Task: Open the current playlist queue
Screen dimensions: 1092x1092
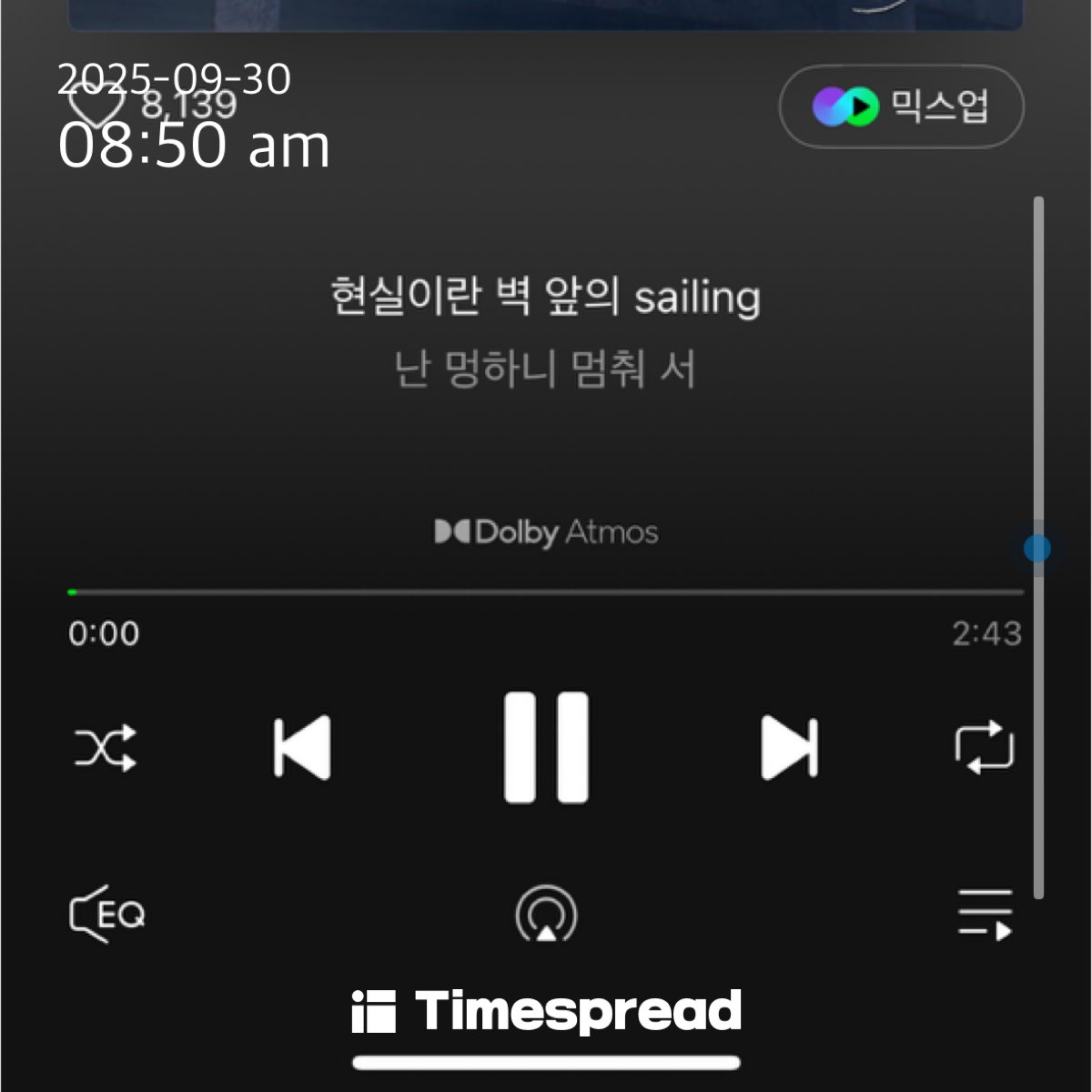Action: pyautogui.click(x=985, y=915)
